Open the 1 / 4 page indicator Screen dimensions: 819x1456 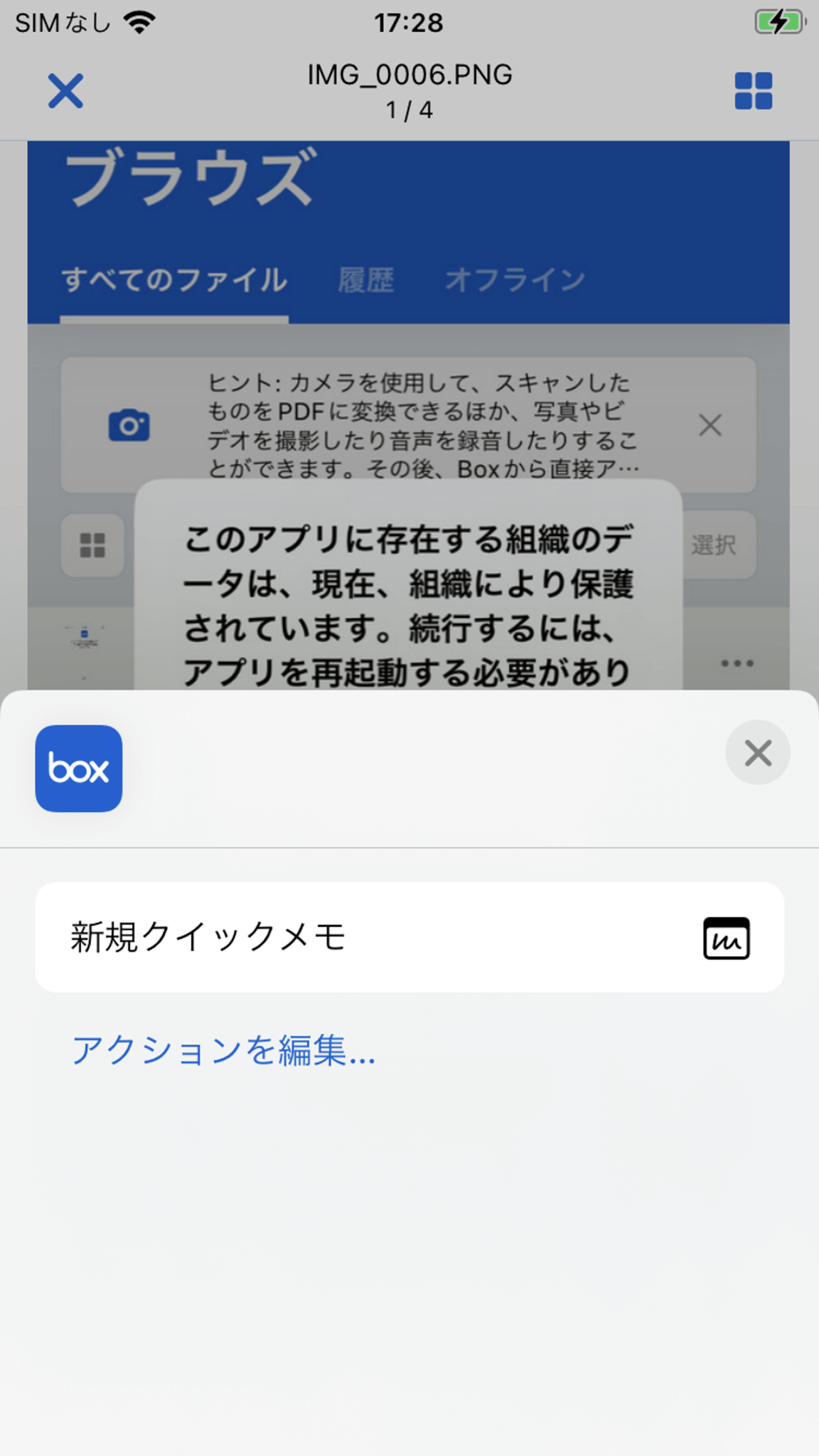[x=409, y=109]
